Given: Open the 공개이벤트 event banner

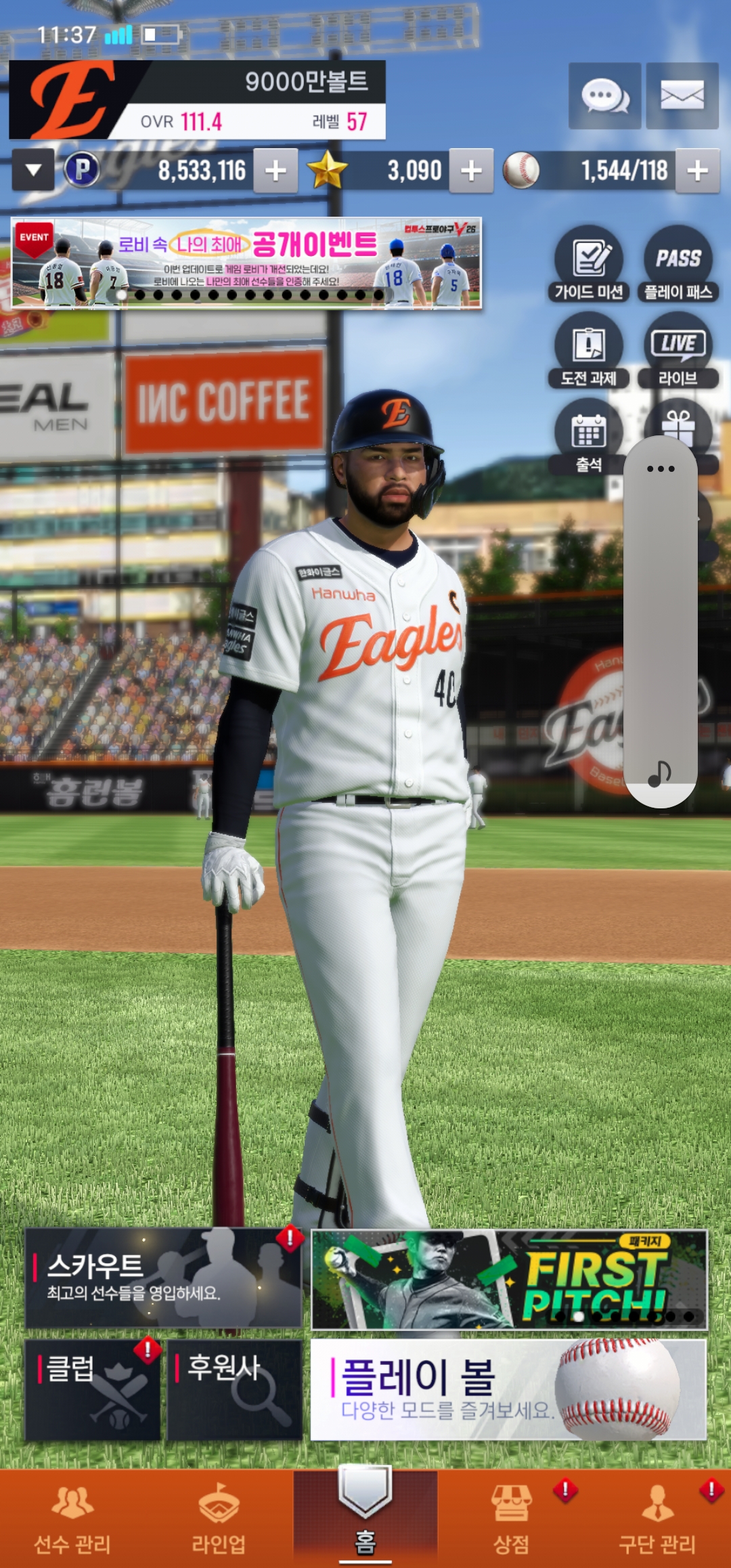Looking at the screenshot, I should pyautogui.click(x=246, y=263).
